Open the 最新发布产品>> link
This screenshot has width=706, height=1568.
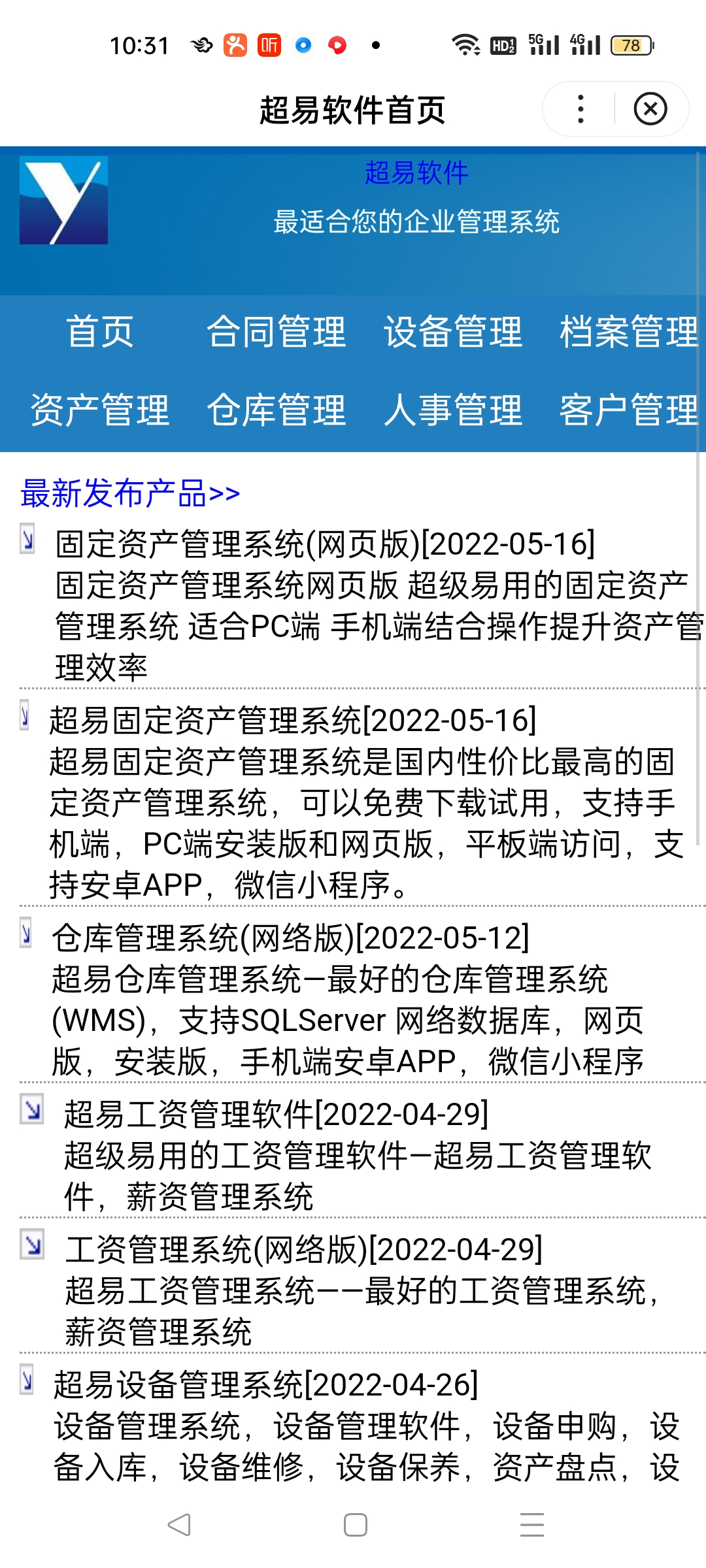pos(130,493)
